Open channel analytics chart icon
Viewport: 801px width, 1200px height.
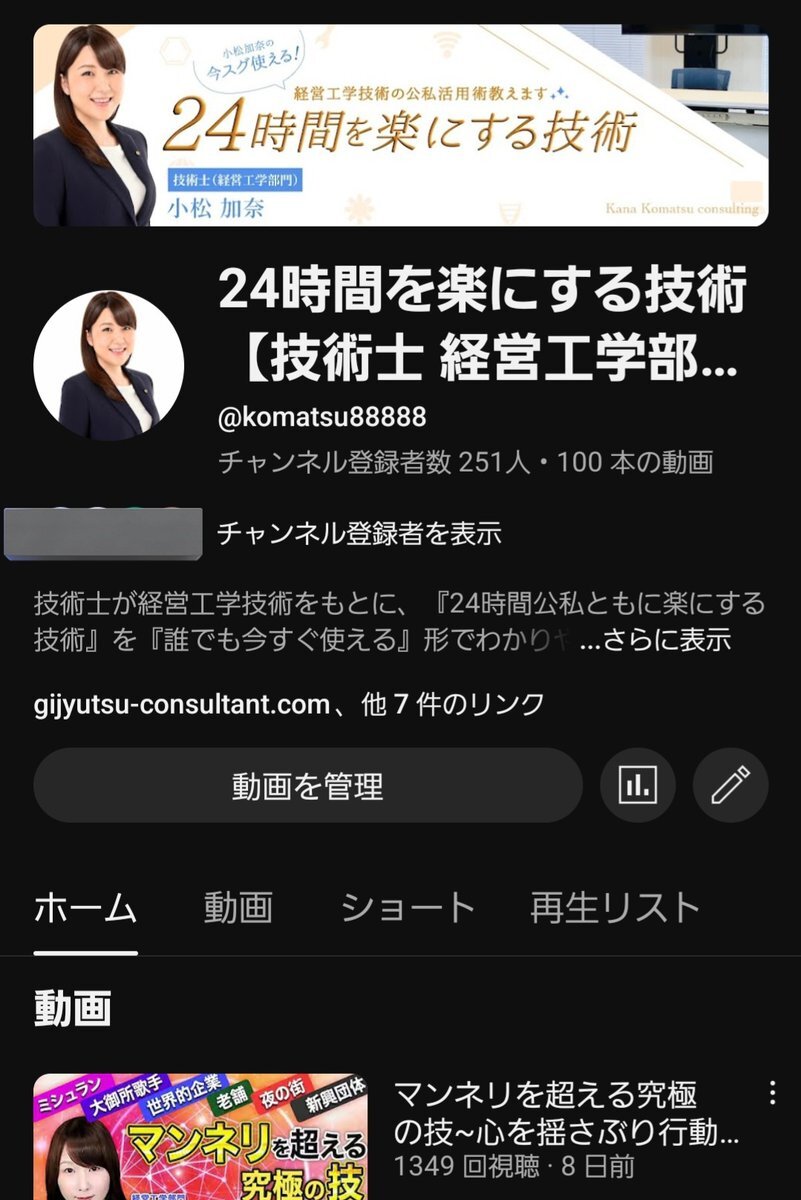[637, 786]
